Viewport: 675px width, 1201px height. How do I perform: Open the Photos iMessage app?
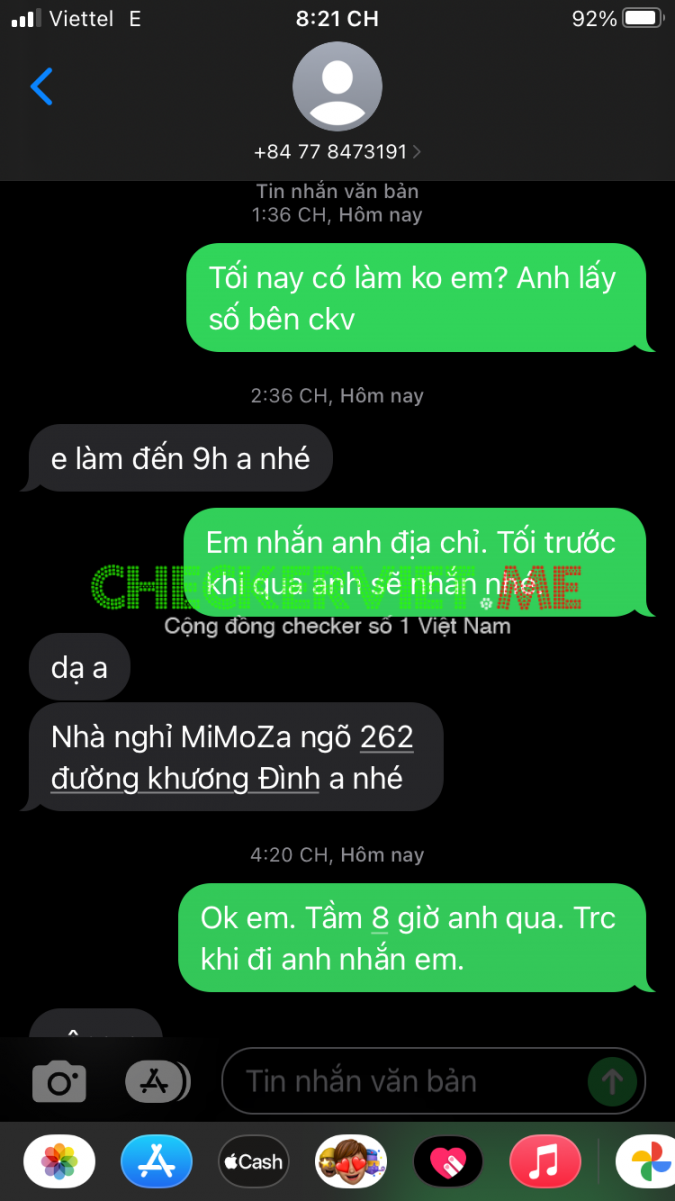pos(60,1162)
